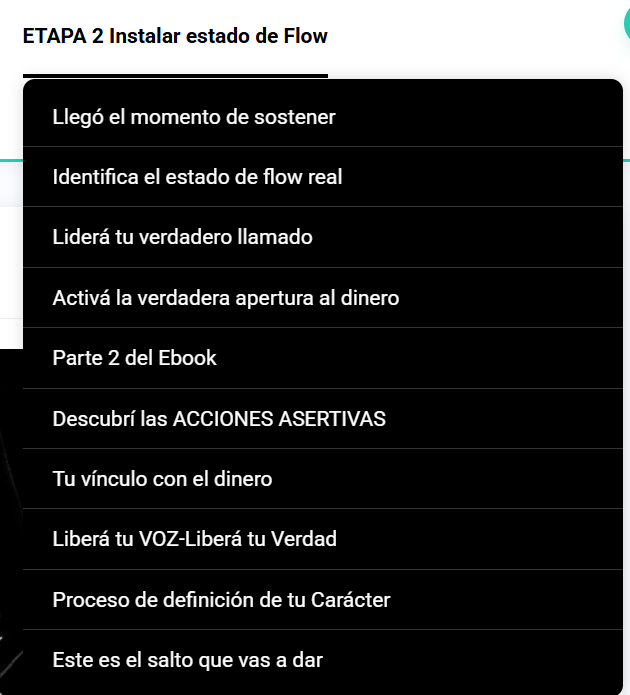Open 'Liberá tu VOZ-Liberá tu Verdad'
This screenshot has width=630, height=695.
[x=195, y=539]
